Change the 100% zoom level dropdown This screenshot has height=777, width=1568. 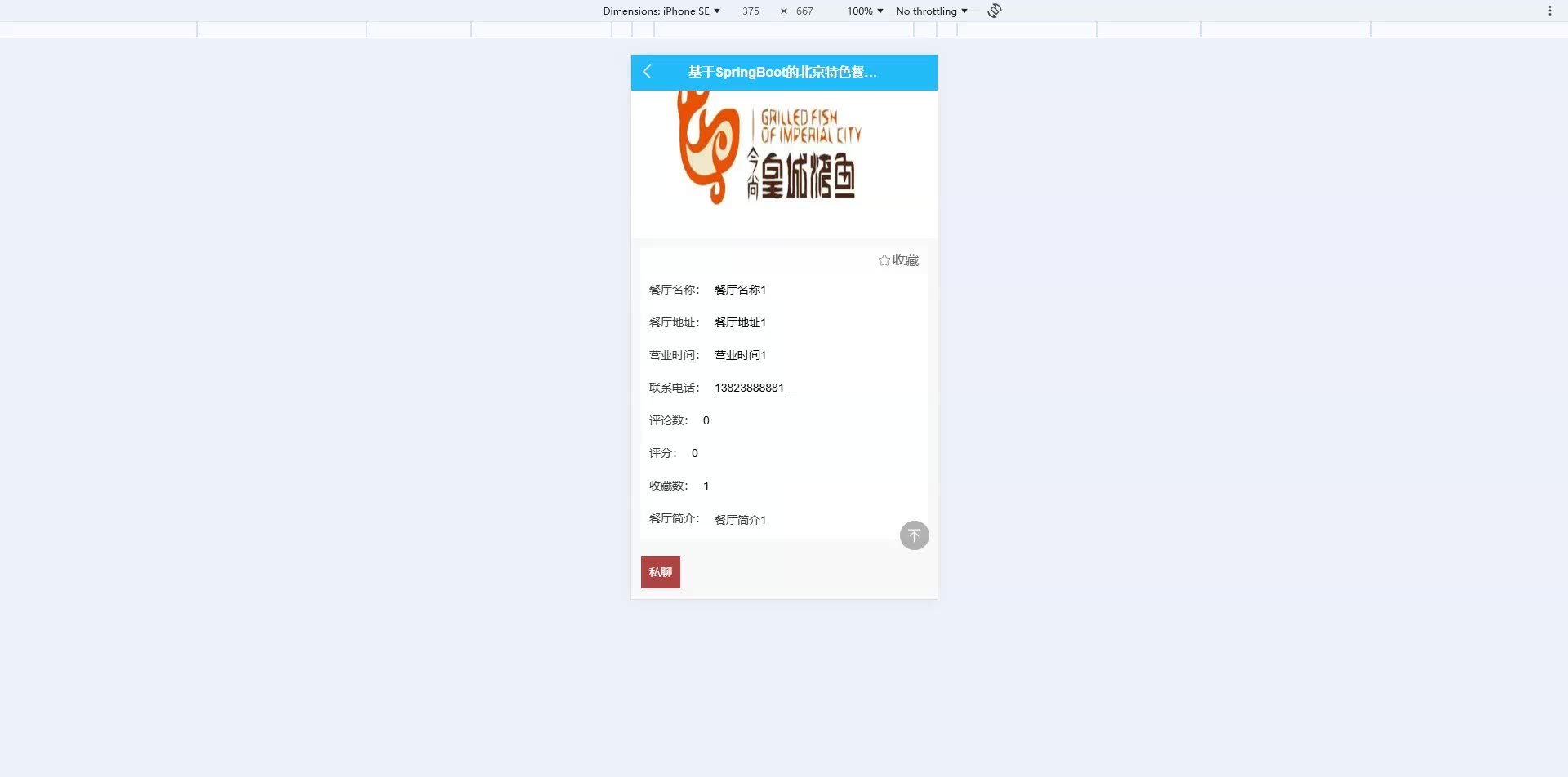pyautogui.click(x=865, y=11)
